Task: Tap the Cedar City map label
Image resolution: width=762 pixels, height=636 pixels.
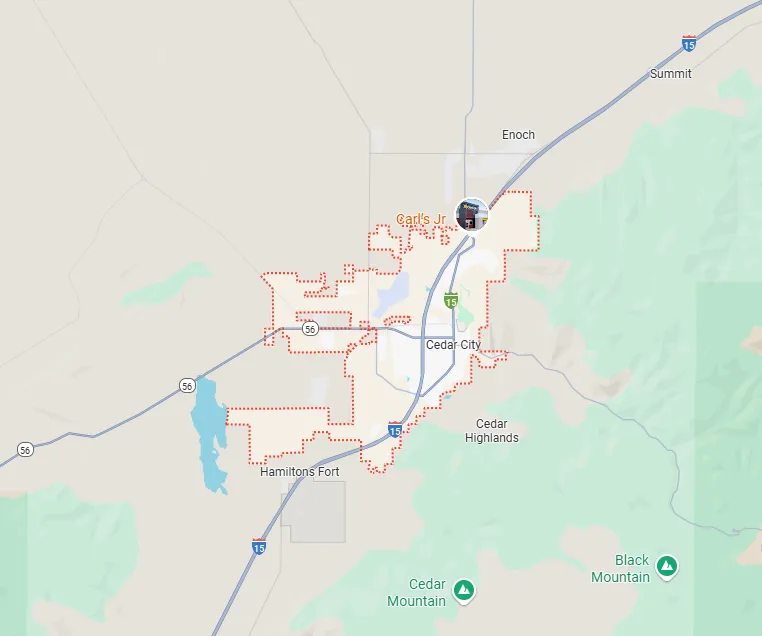Action: pos(453,345)
